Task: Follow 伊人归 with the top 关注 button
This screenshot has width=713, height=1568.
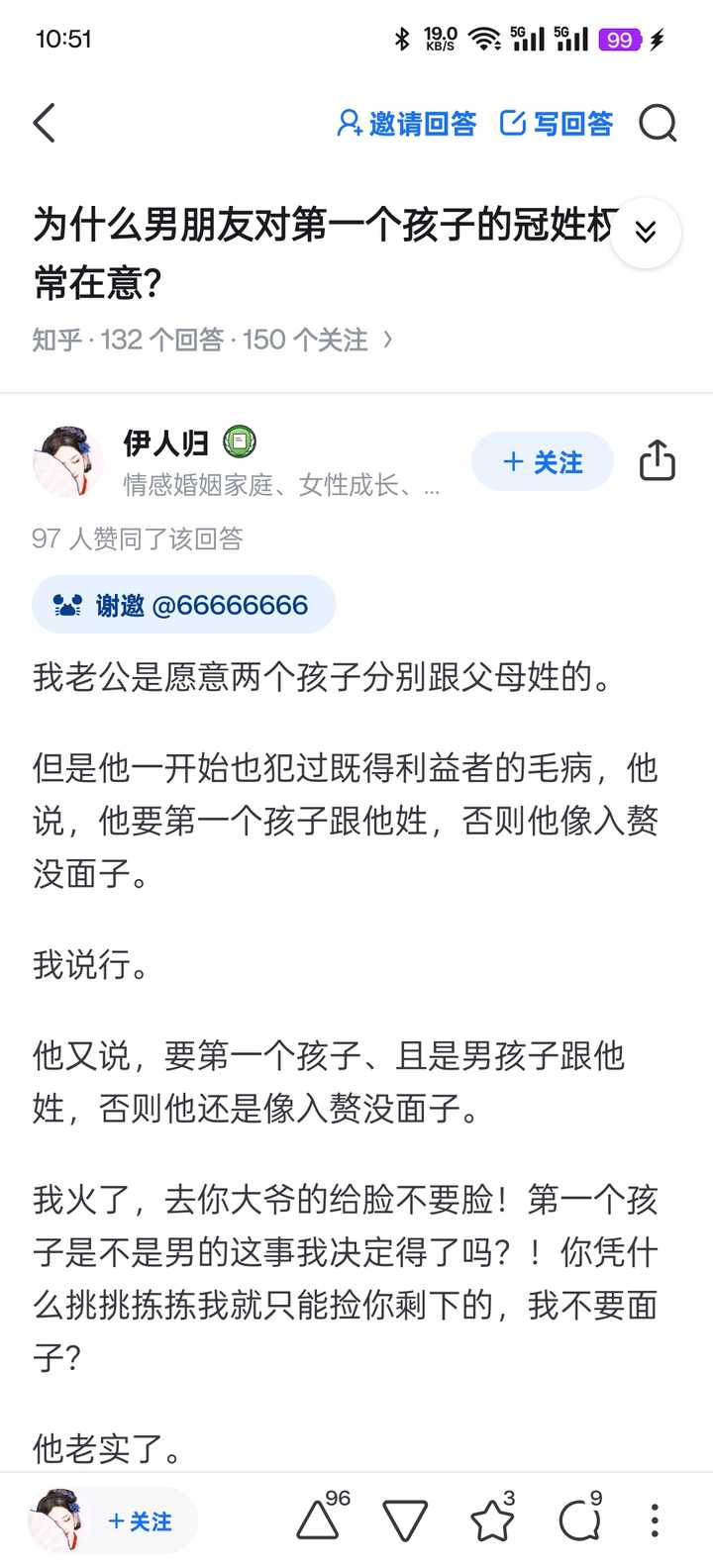Action: [542, 462]
